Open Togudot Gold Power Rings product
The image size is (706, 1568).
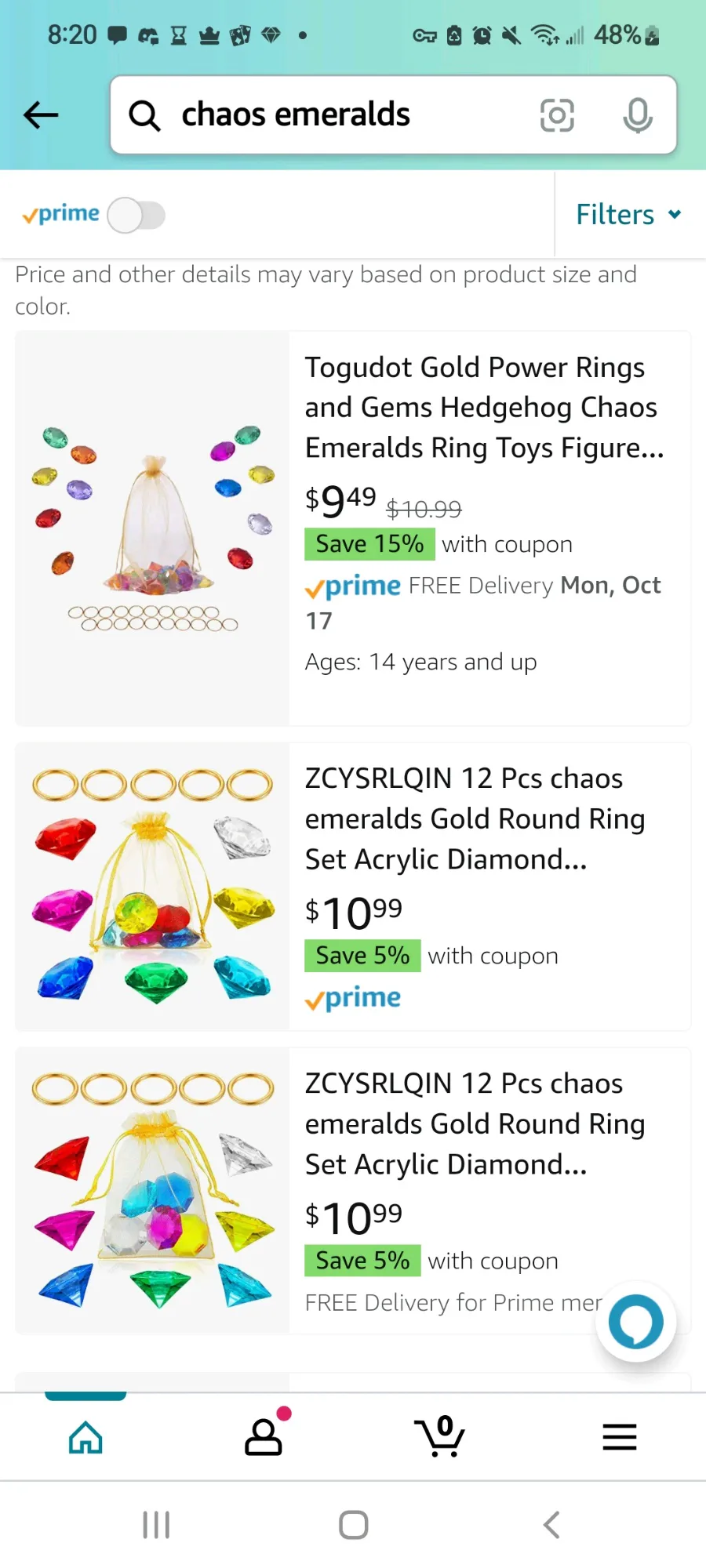coord(483,407)
